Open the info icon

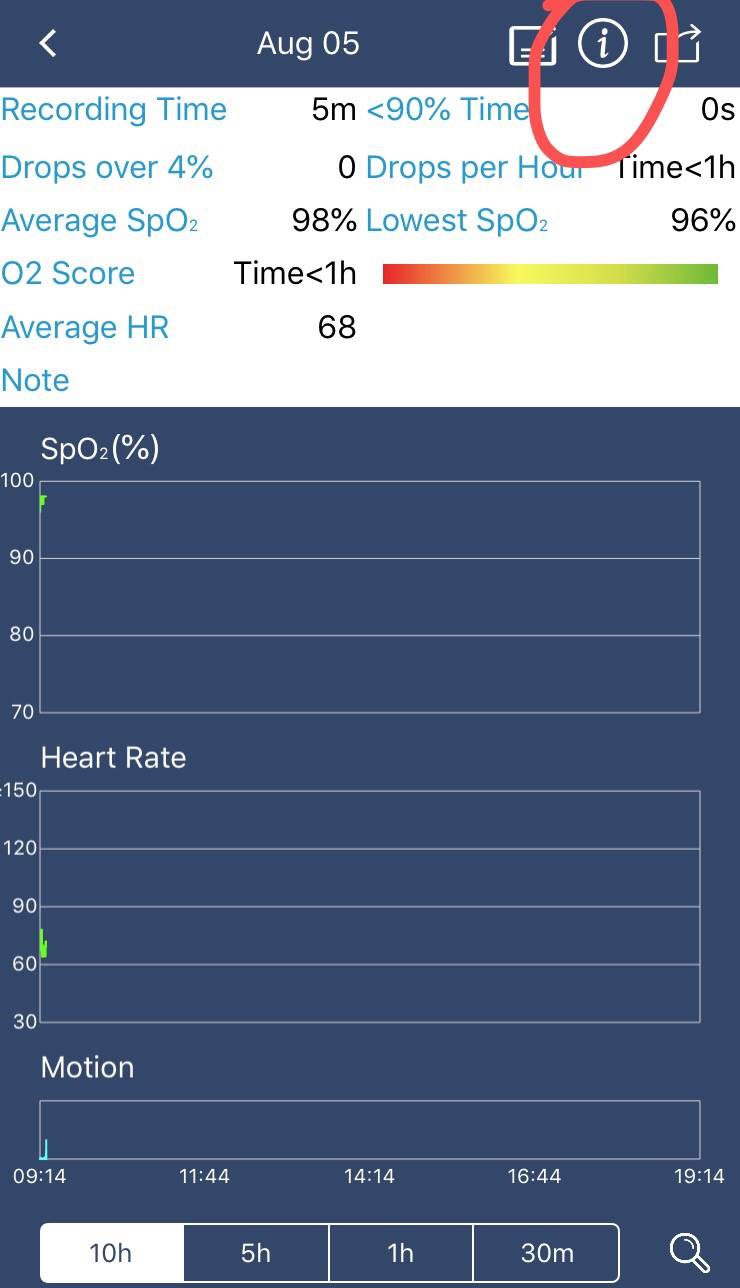point(602,44)
